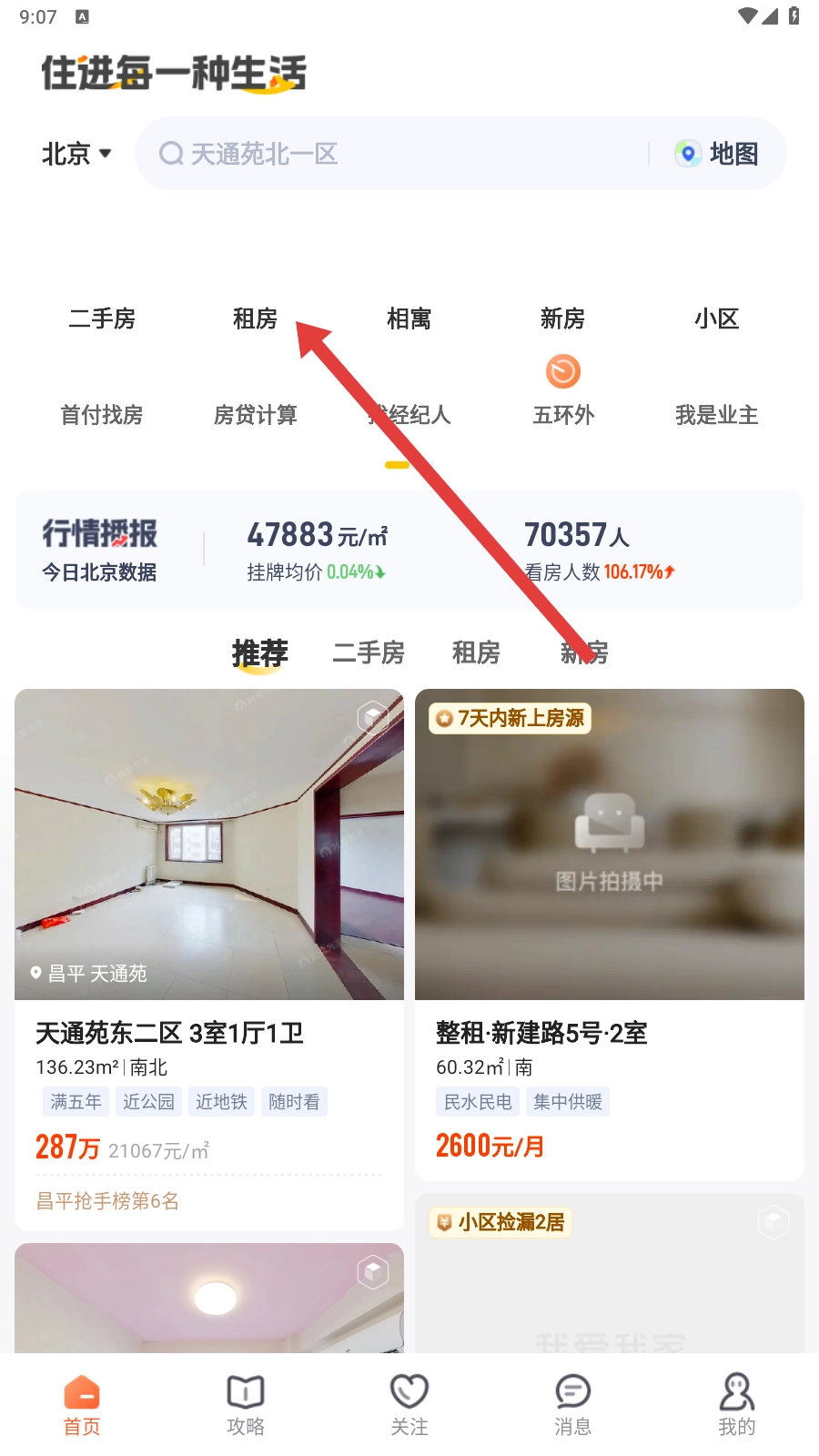This screenshot has width=819, height=1456.
Task: Switch to the 租房 feed tab
Action: click(x=476, y=652)
